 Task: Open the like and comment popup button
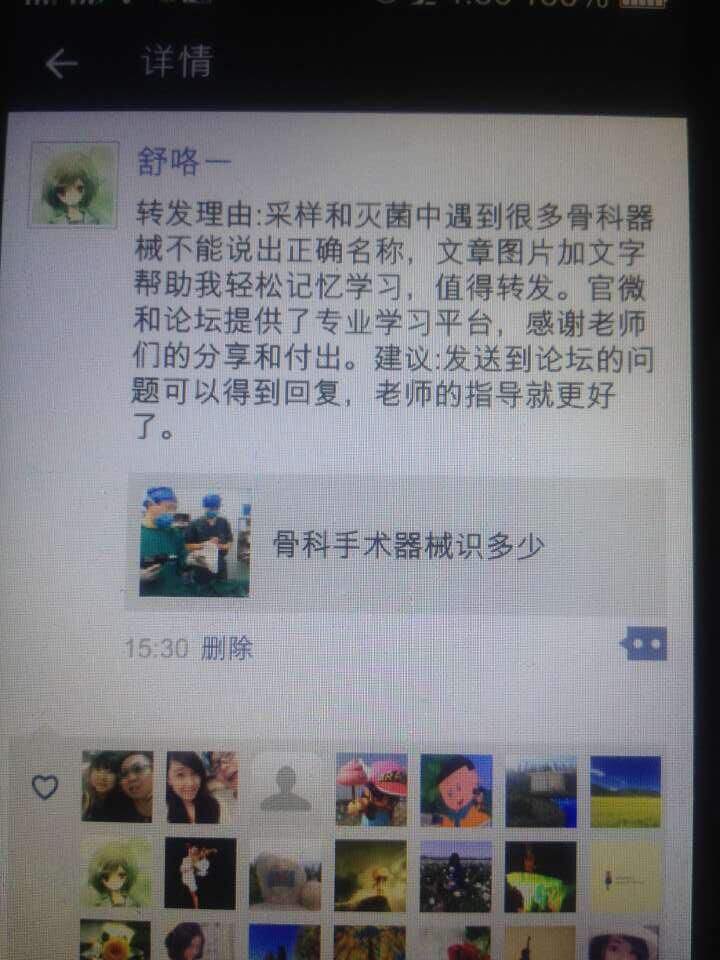coord(644,645)
